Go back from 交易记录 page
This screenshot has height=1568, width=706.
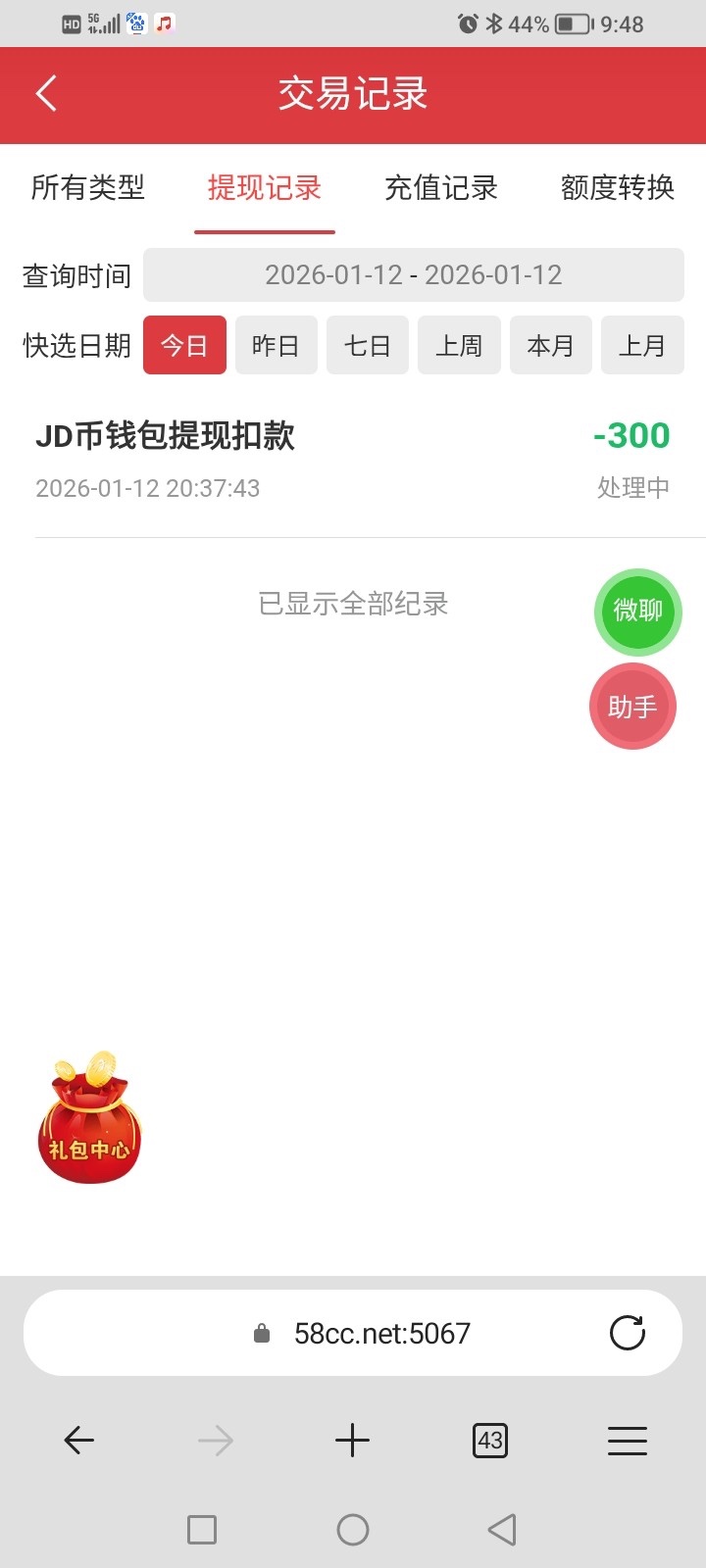(x=46, y=94)
